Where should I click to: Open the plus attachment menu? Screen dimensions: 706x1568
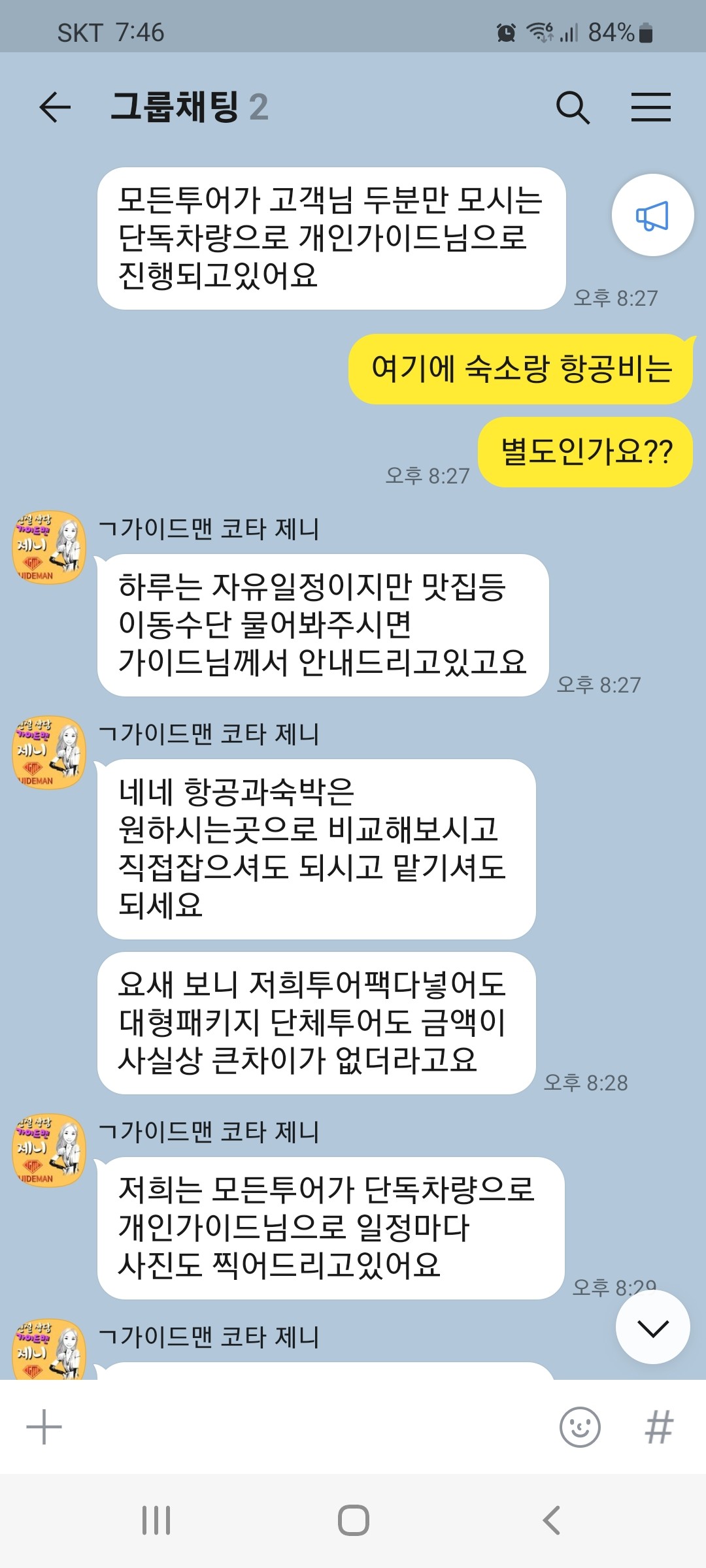tap(44, 1427)
